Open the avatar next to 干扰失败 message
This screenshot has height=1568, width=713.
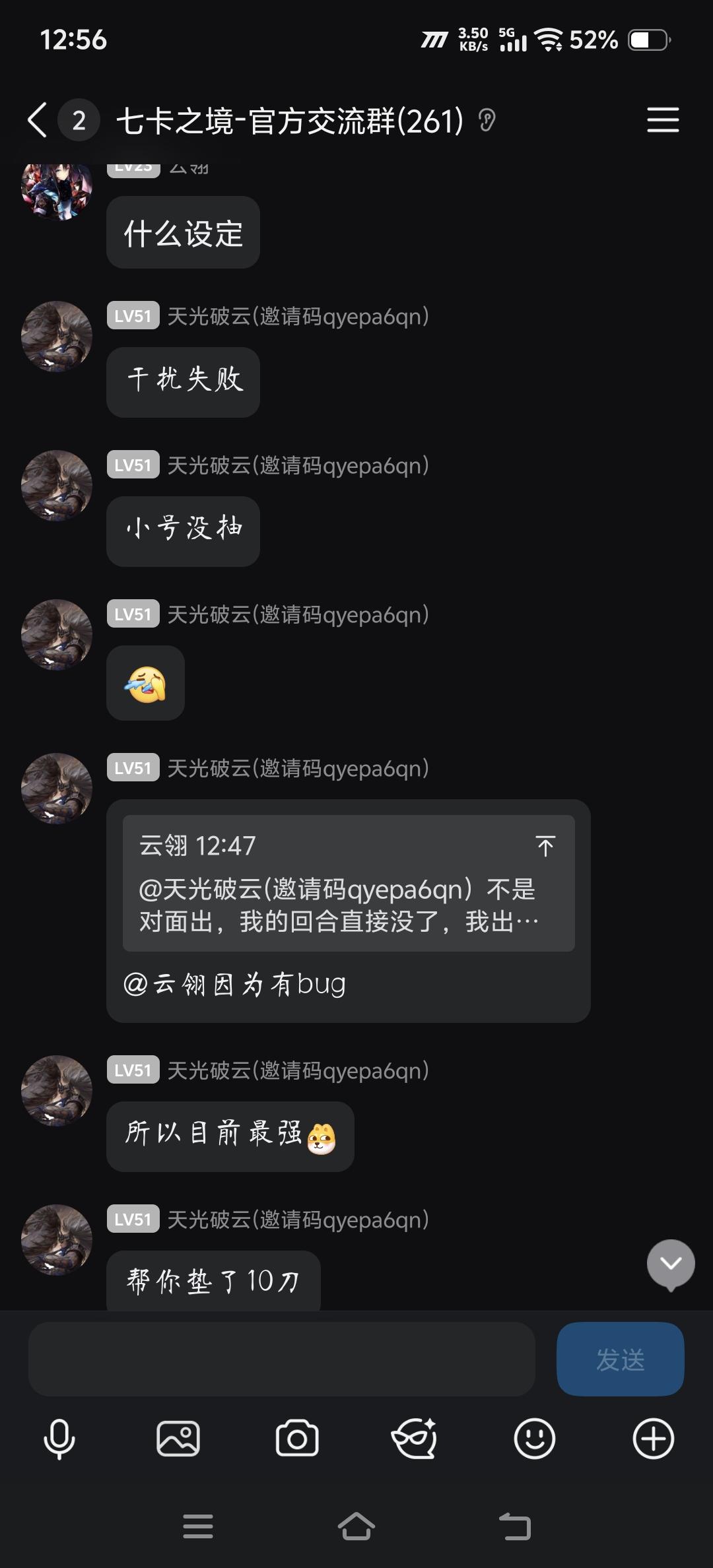57,337
